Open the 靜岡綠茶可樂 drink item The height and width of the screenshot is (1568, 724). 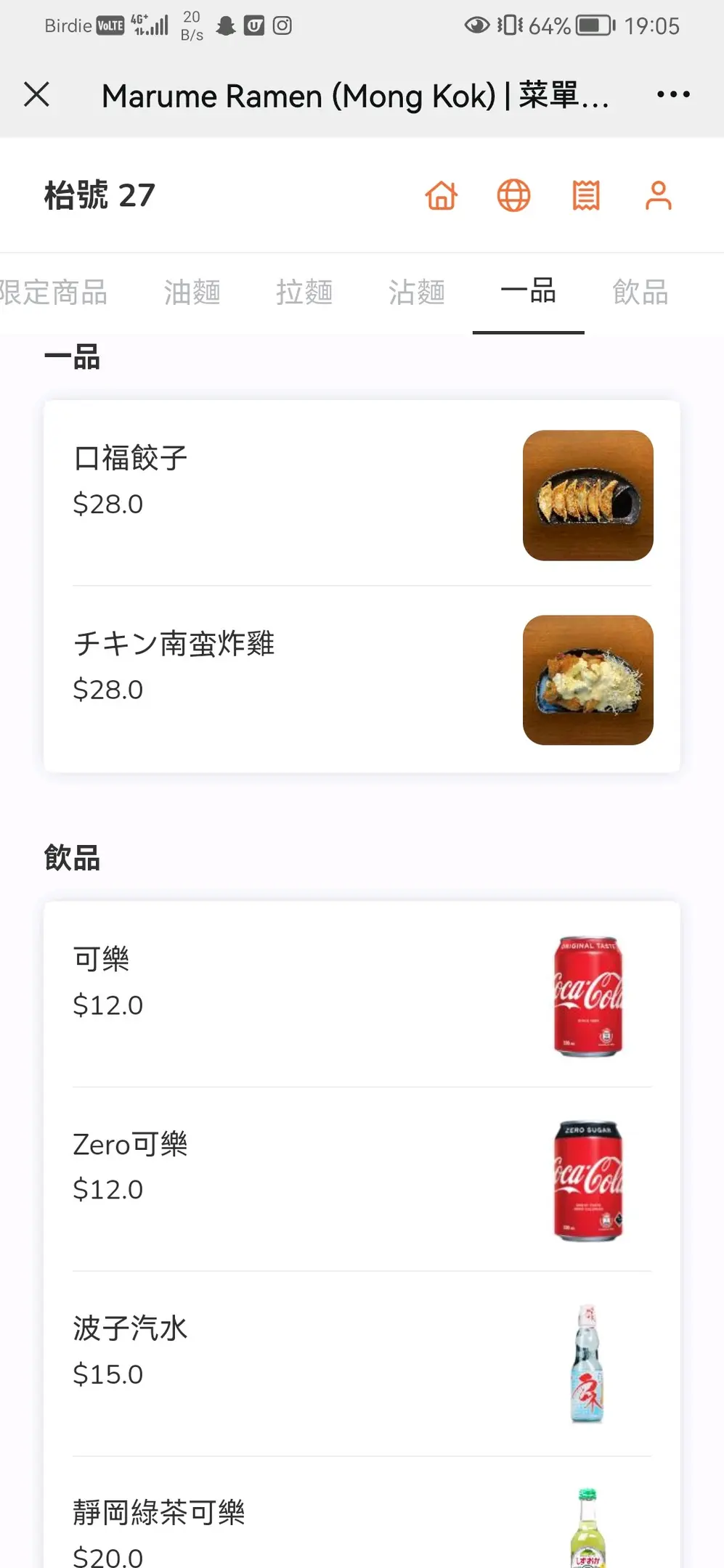click(x=362, y=1524)
